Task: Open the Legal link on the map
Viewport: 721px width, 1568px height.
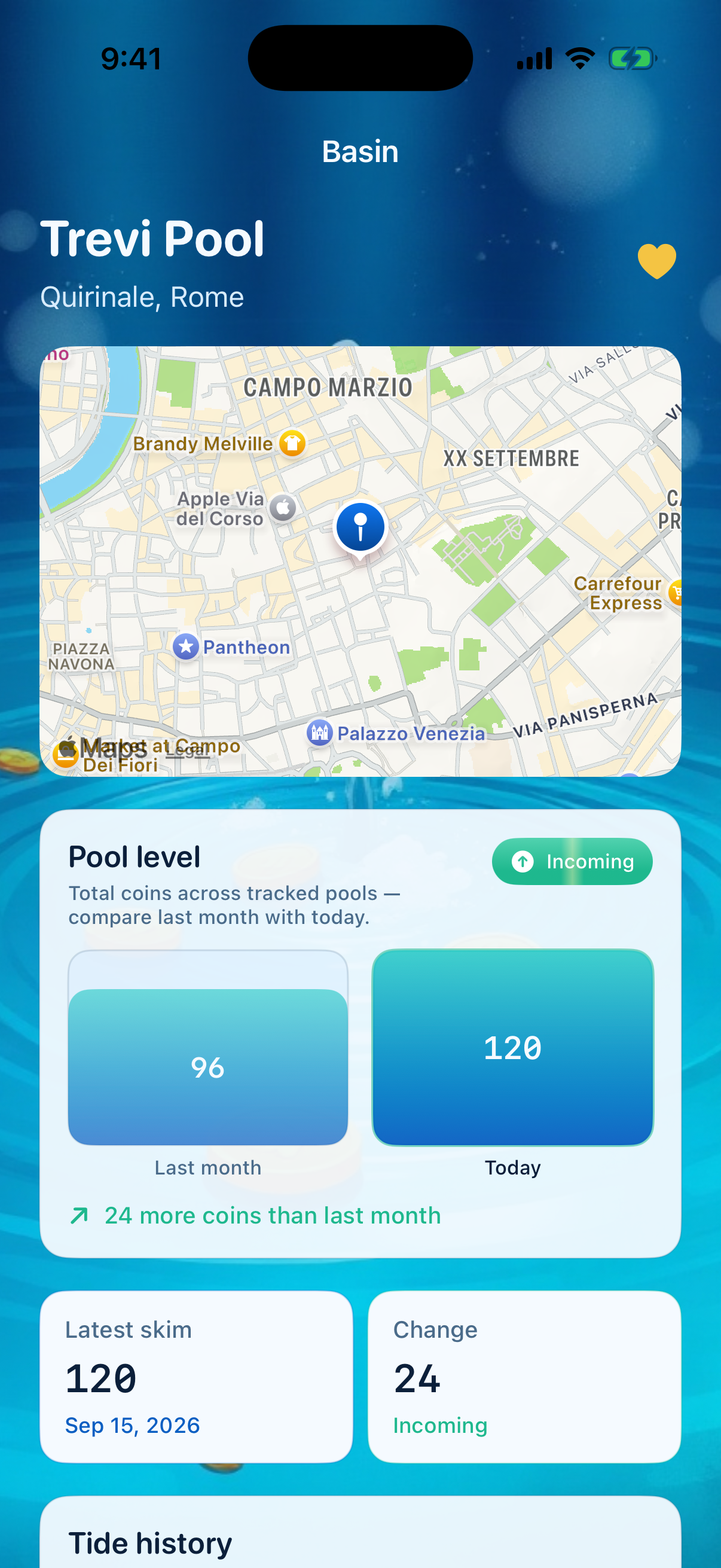Action: click(187, 751)
